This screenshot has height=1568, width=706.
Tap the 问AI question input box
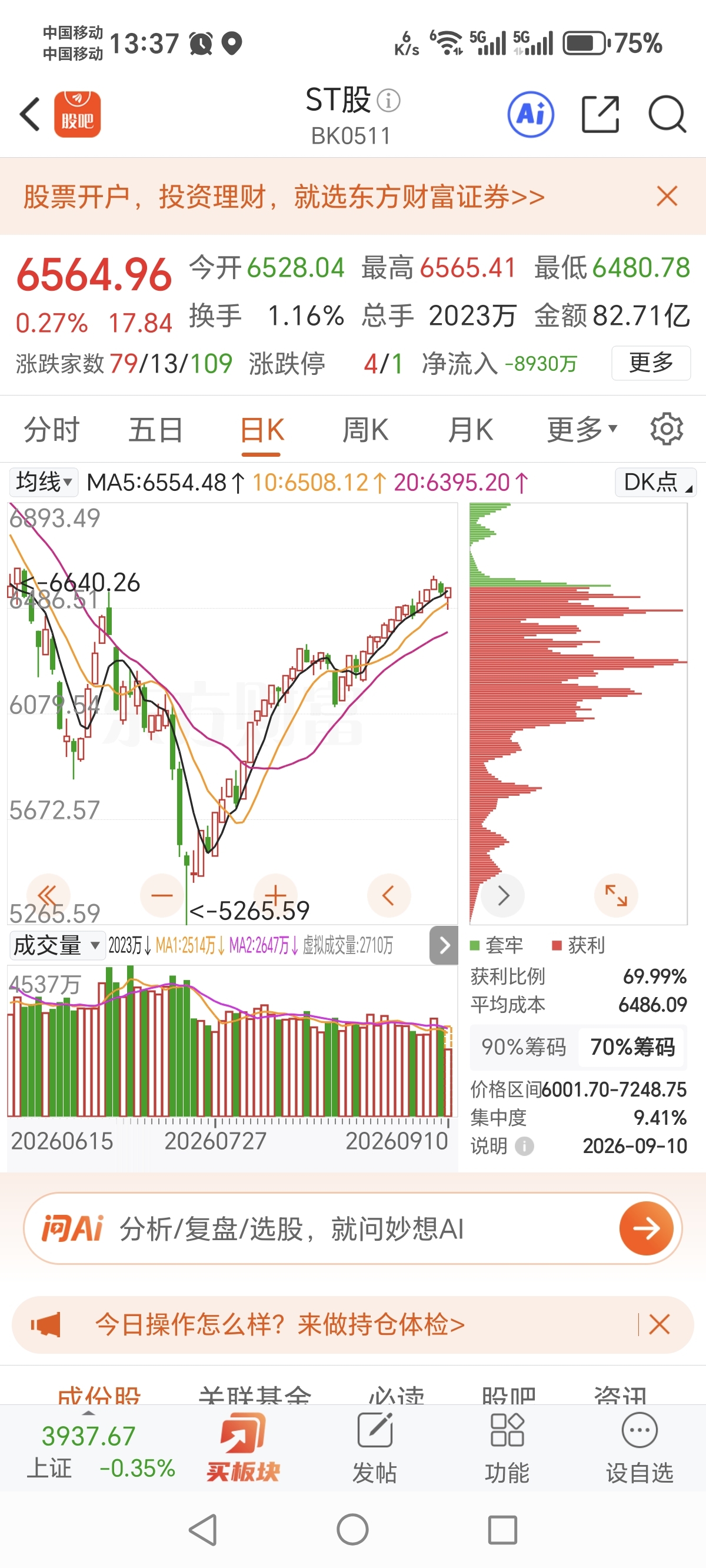click(352, 1228)
